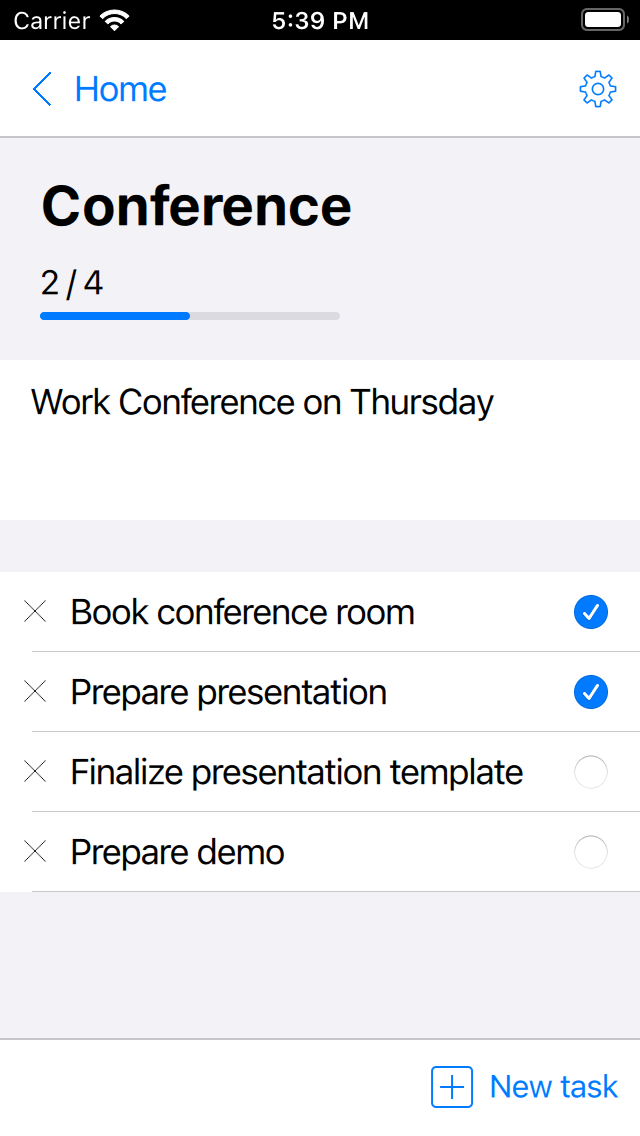640x1136 pixels.
Task: Delete the Book conference room task
Action: pyautogui.click(x=35, y=612)
